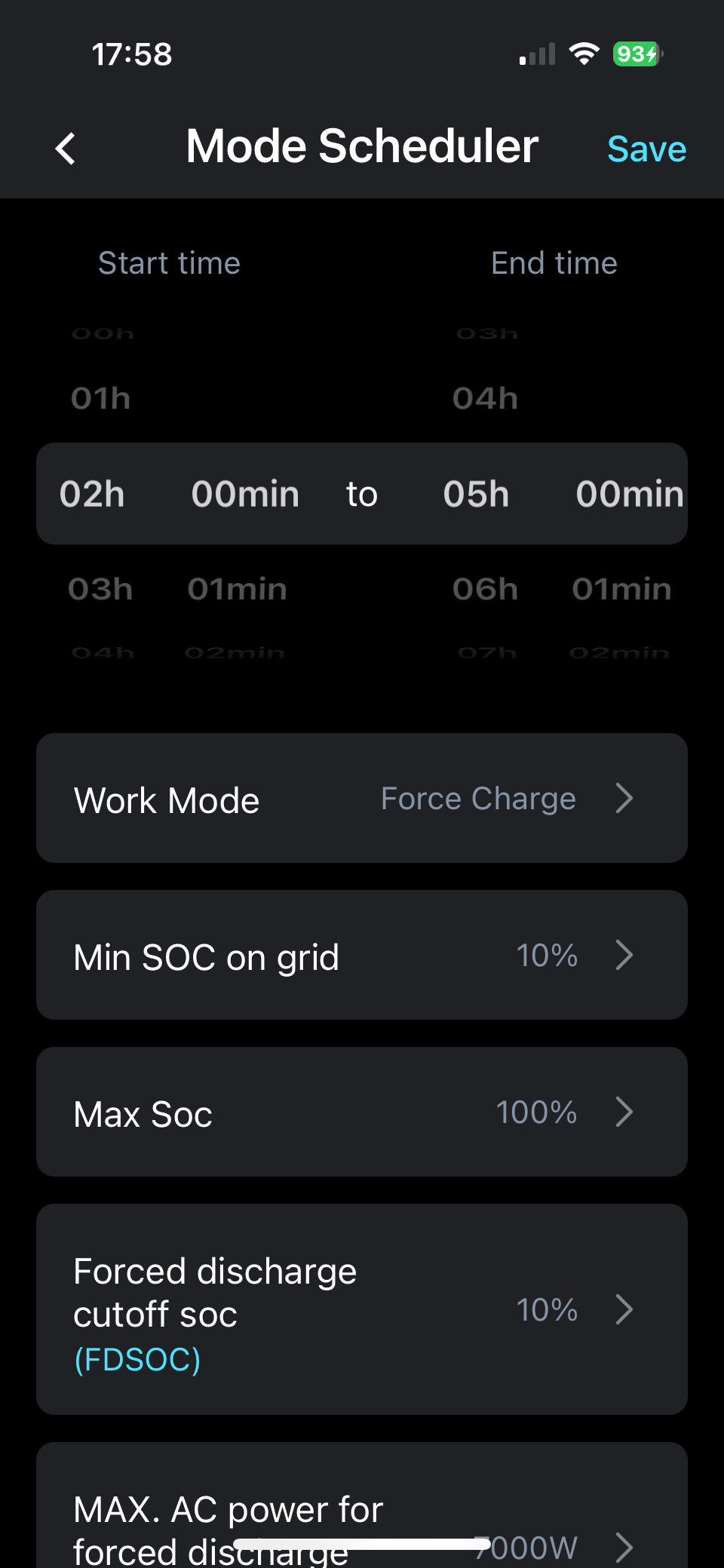The width and height of the screenshot is (724, 1568).
Task: Open Forced discharge cutoff soc setting
Action: coord(362,1310)
